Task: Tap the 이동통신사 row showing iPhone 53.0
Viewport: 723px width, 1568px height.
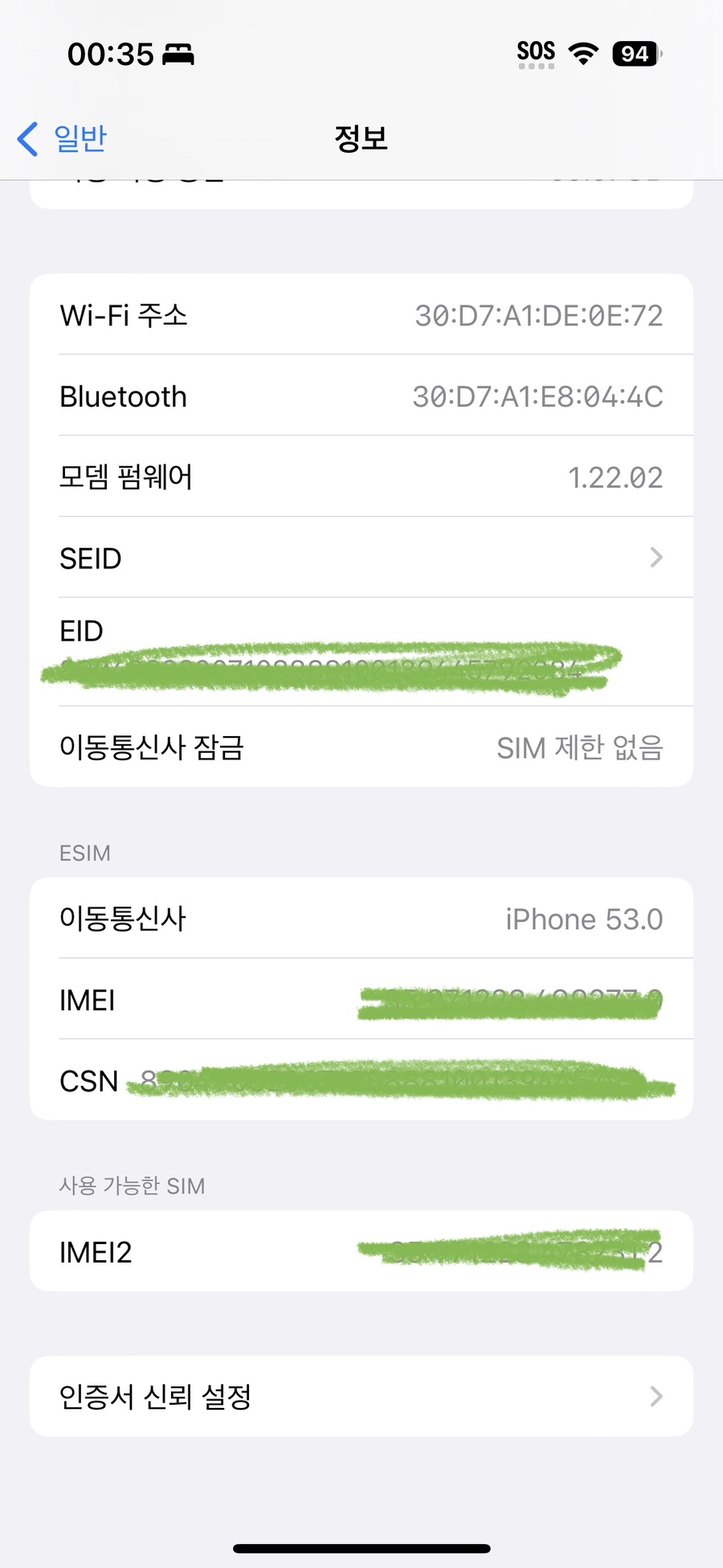Action: coord(361,919)
